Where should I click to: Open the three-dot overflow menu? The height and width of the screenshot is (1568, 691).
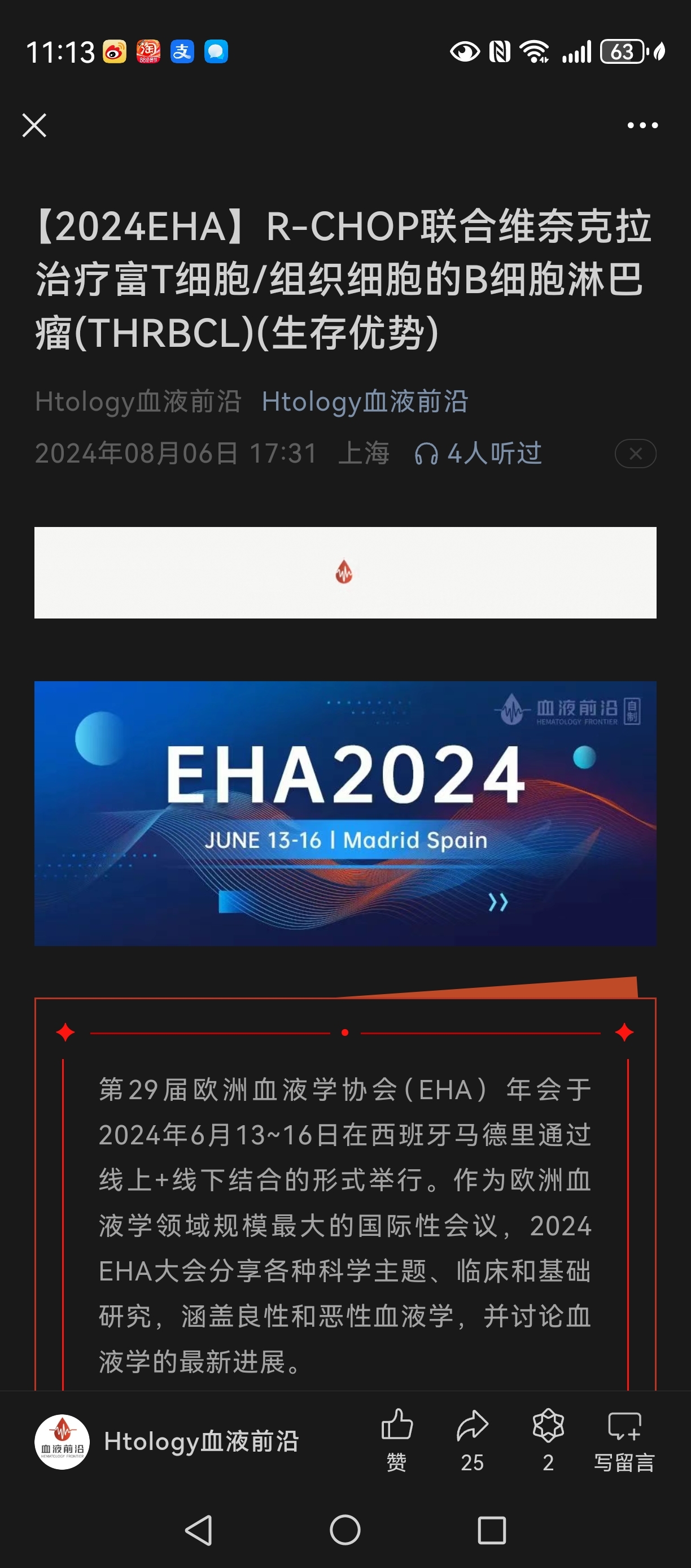coord(642,125)
